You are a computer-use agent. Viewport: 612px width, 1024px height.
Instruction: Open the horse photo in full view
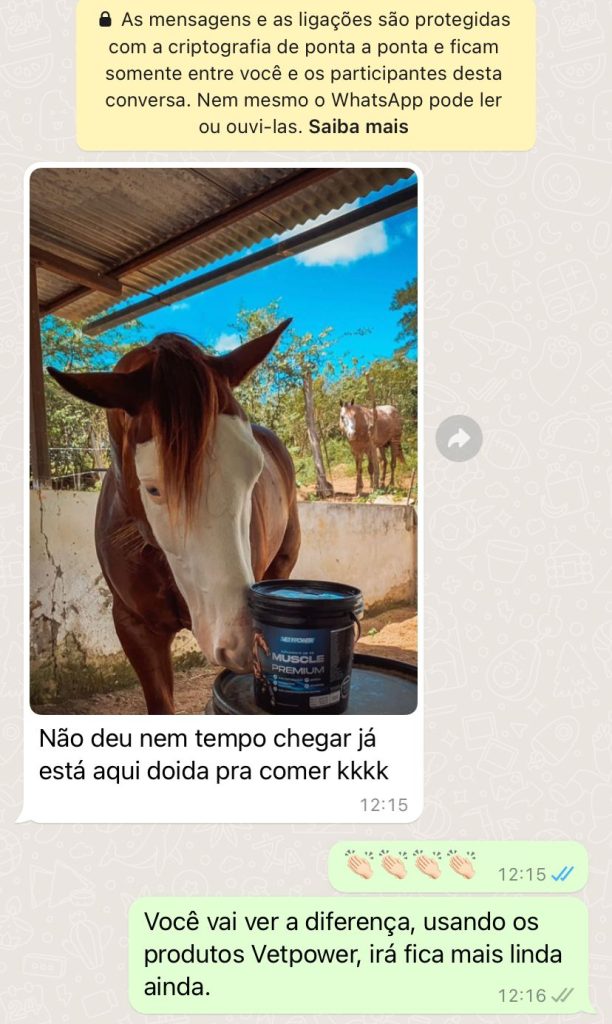(223, 440)
